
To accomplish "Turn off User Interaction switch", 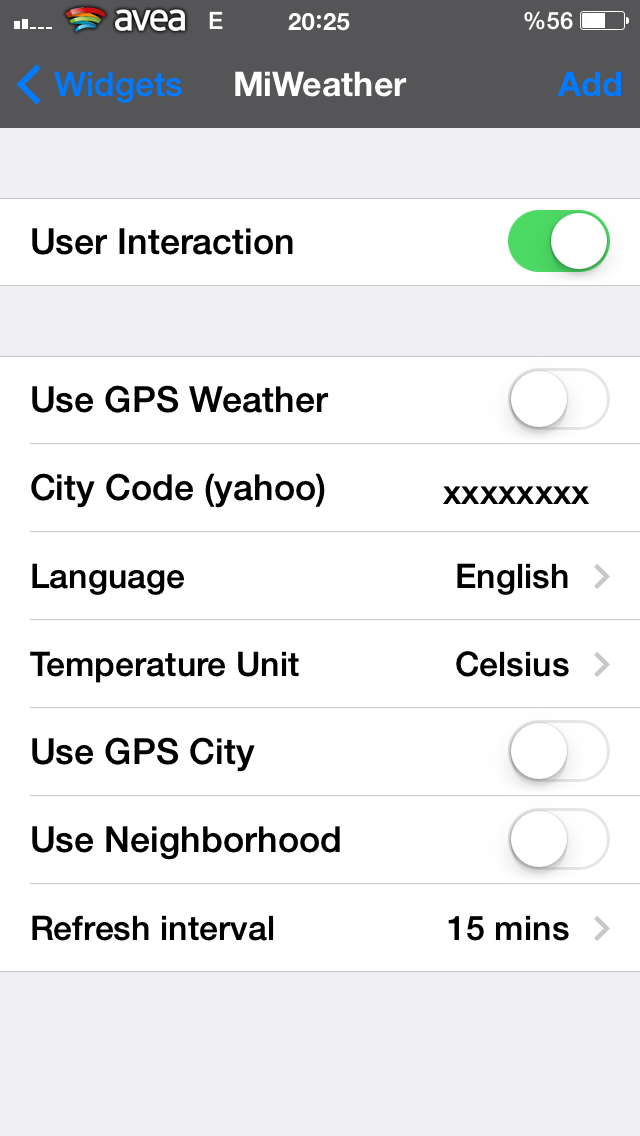I will coord(558,241).
